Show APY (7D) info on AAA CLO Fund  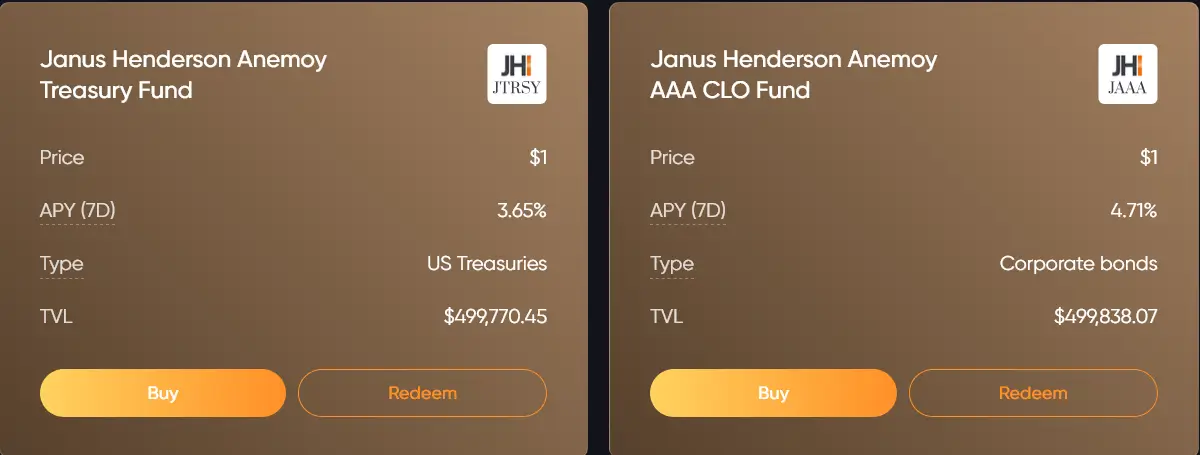click(687, 211)
